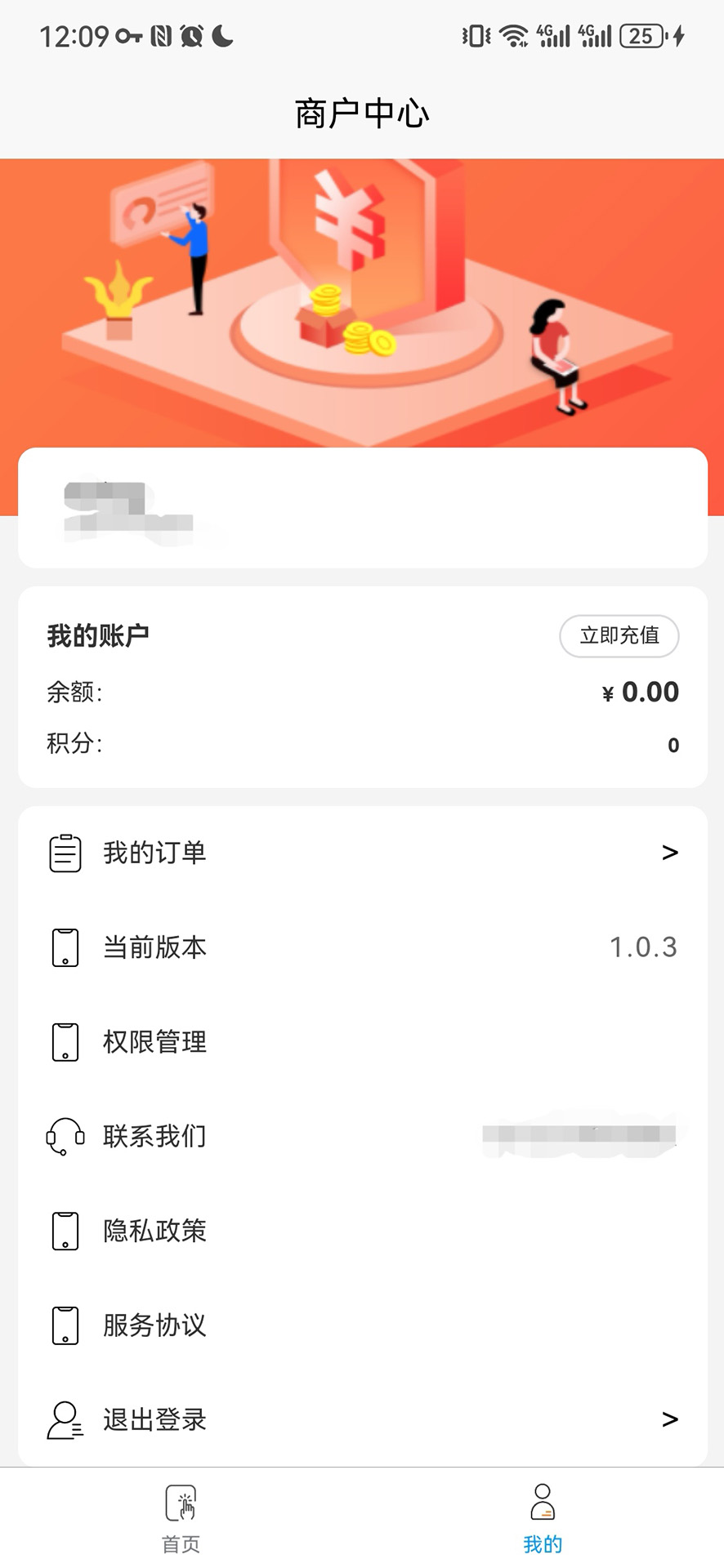Switch to the 首页 tab
Screen dimensions: 724x1568
[x=181, y=1519]
